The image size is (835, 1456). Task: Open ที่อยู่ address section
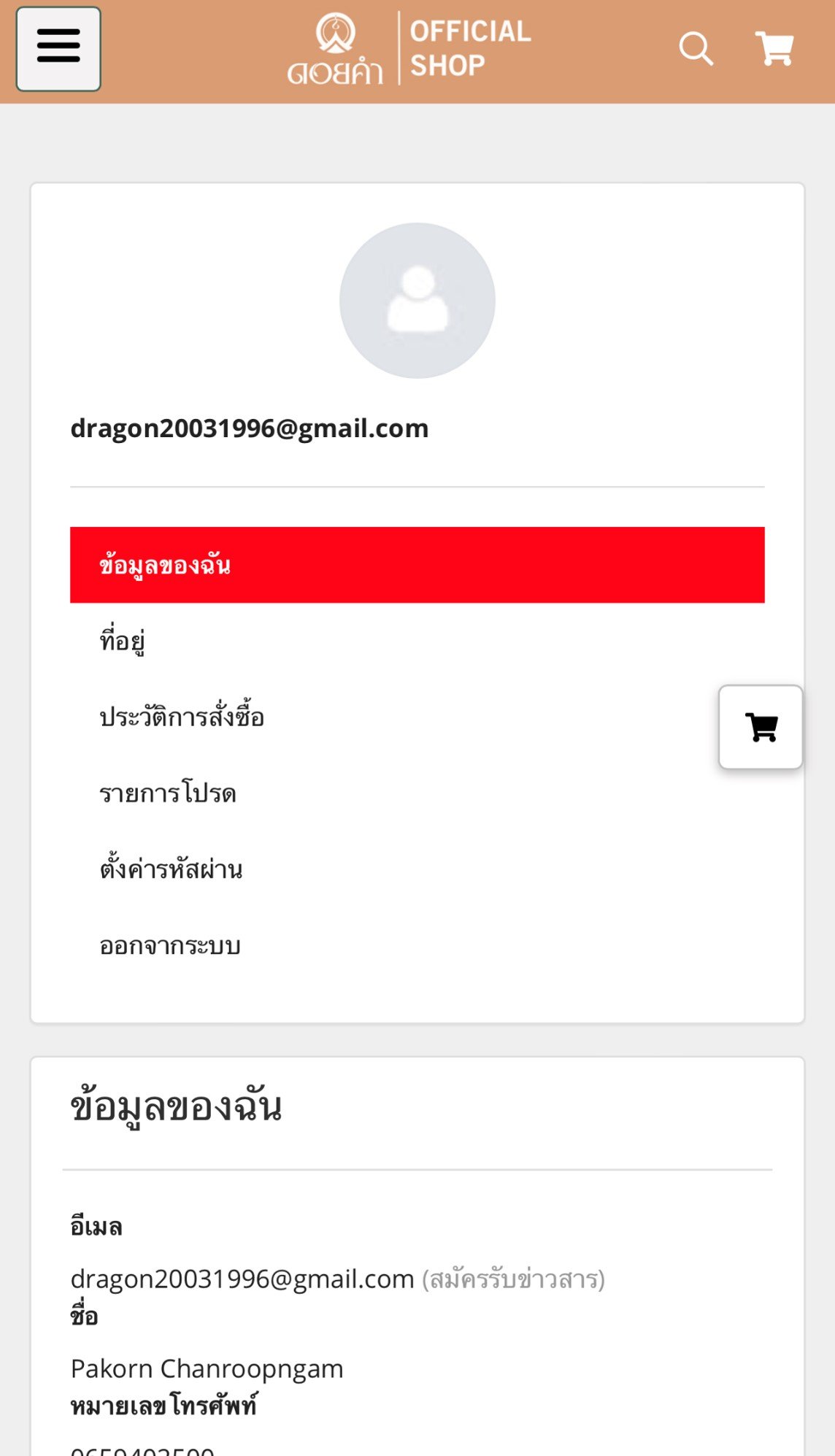point(417,642)
